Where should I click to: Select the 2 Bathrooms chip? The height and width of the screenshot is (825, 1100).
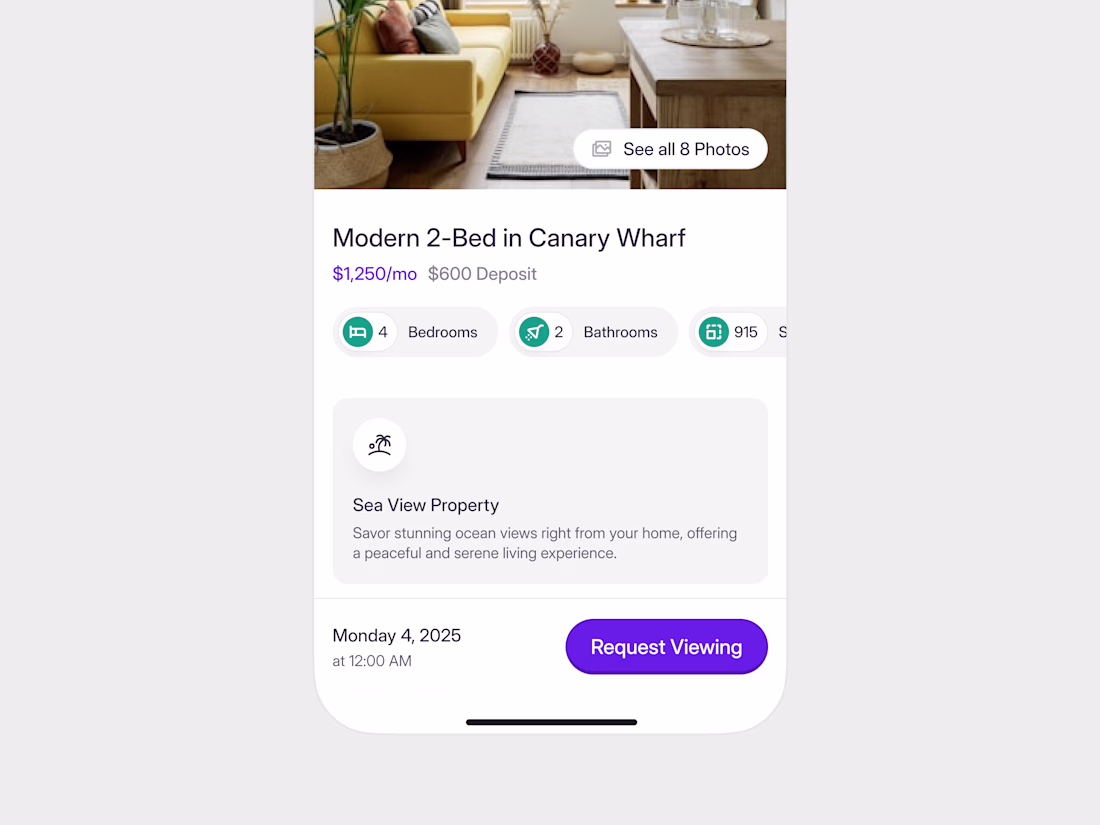pyautogui.click(x=593, y=332)
